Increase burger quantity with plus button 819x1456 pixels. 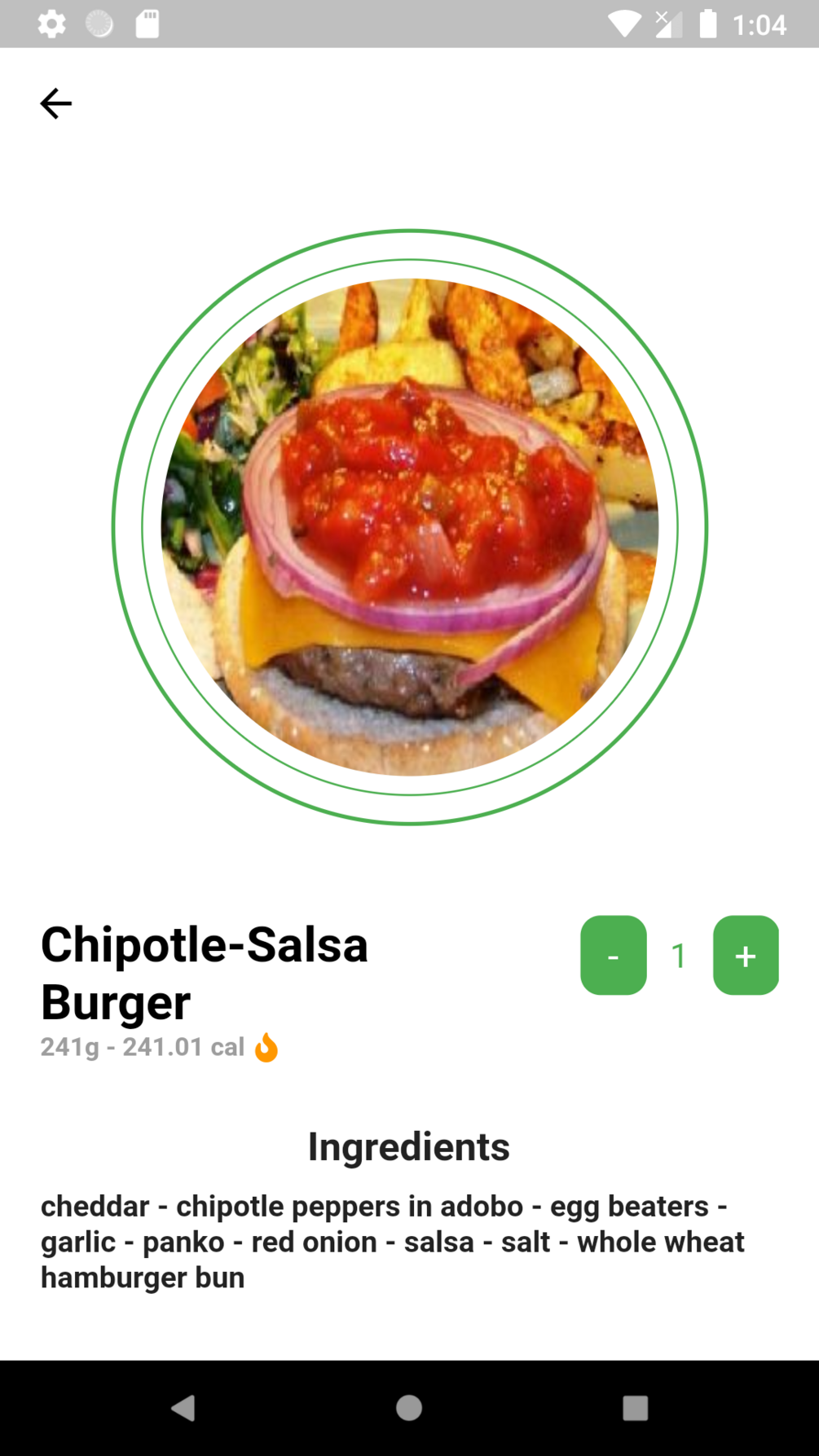click(x=746, y=955)
